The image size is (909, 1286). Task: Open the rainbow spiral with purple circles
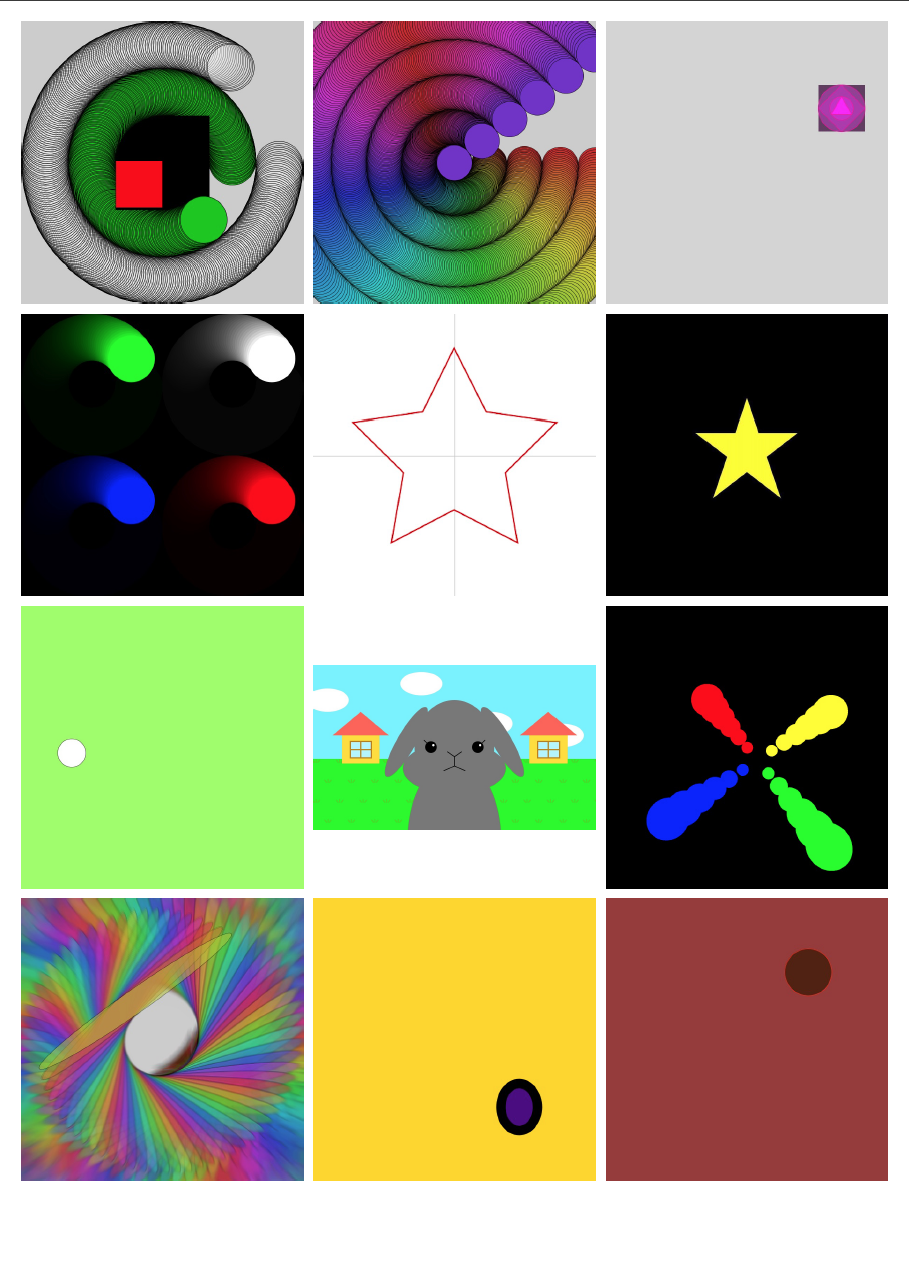[x=454, y=162]
